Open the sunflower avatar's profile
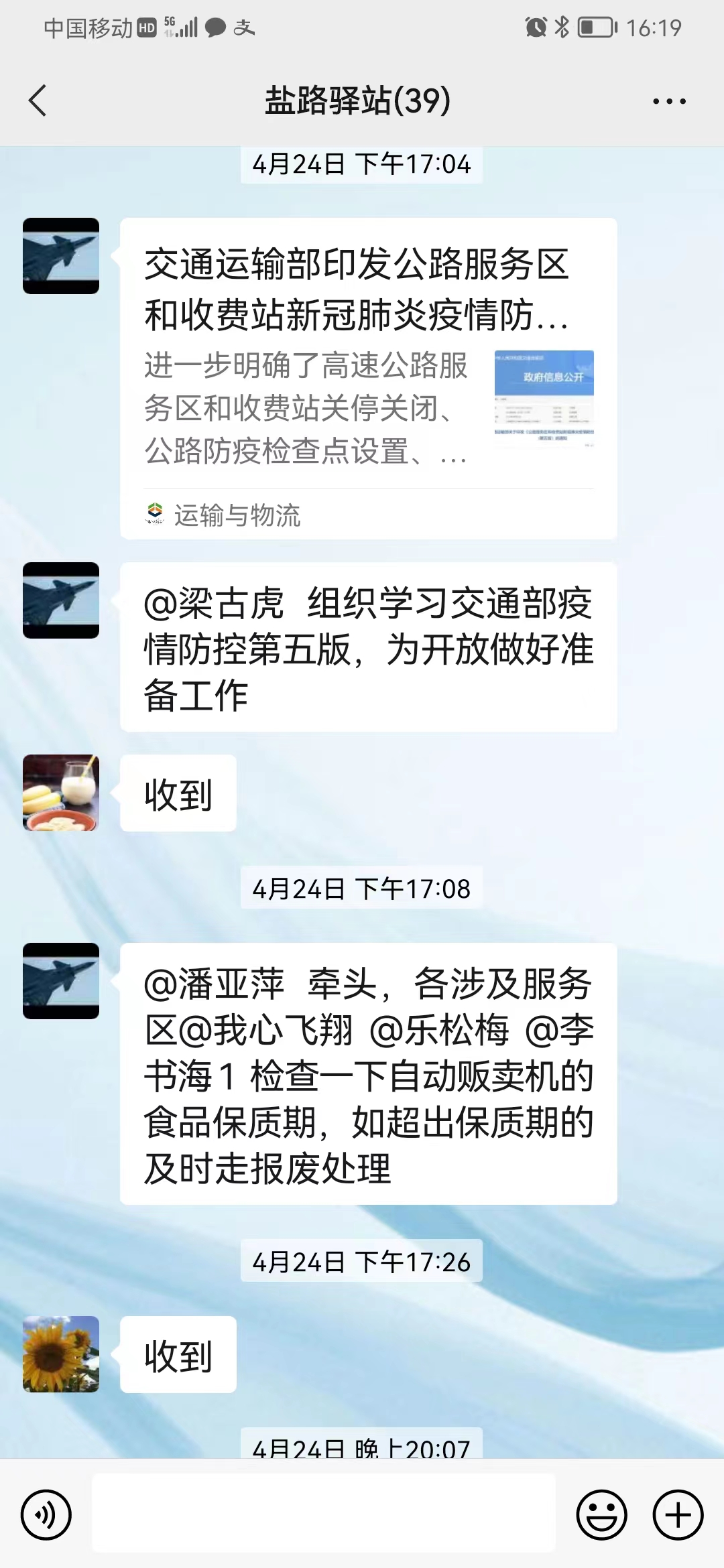724x1568 pixels. click(61, 1354)
